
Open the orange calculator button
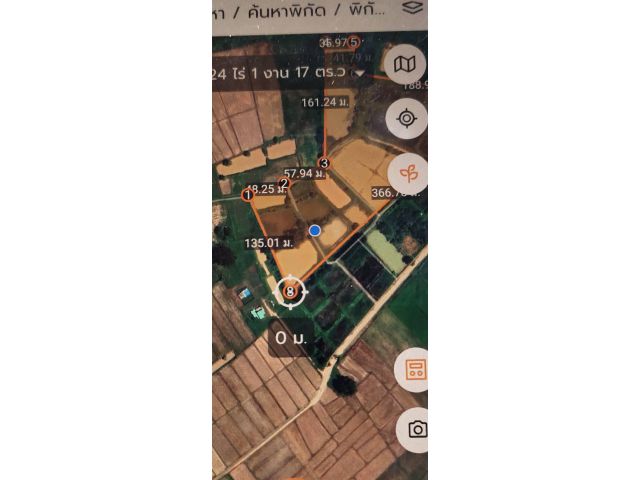click(x=414, y=372)
